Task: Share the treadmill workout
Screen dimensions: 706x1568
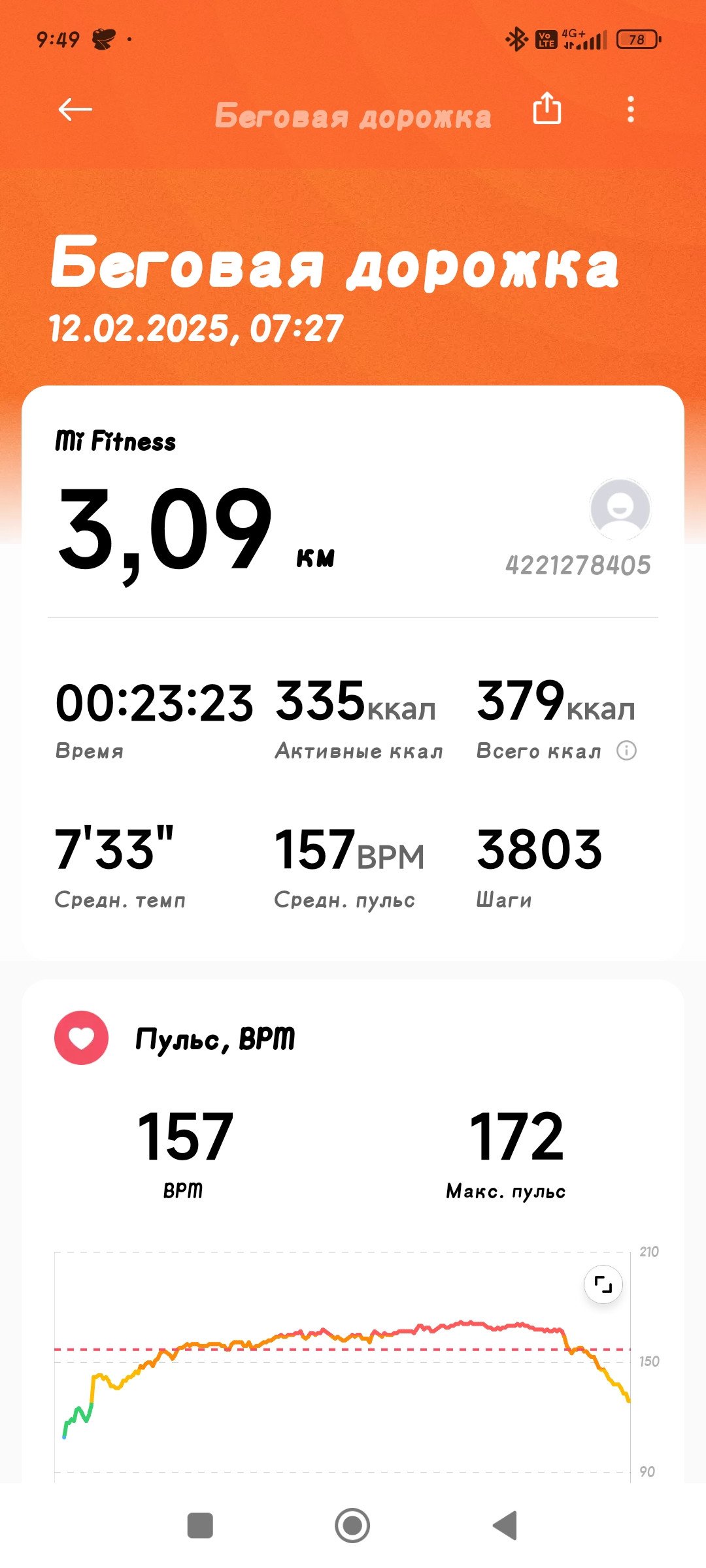Action: click(547, 108)
